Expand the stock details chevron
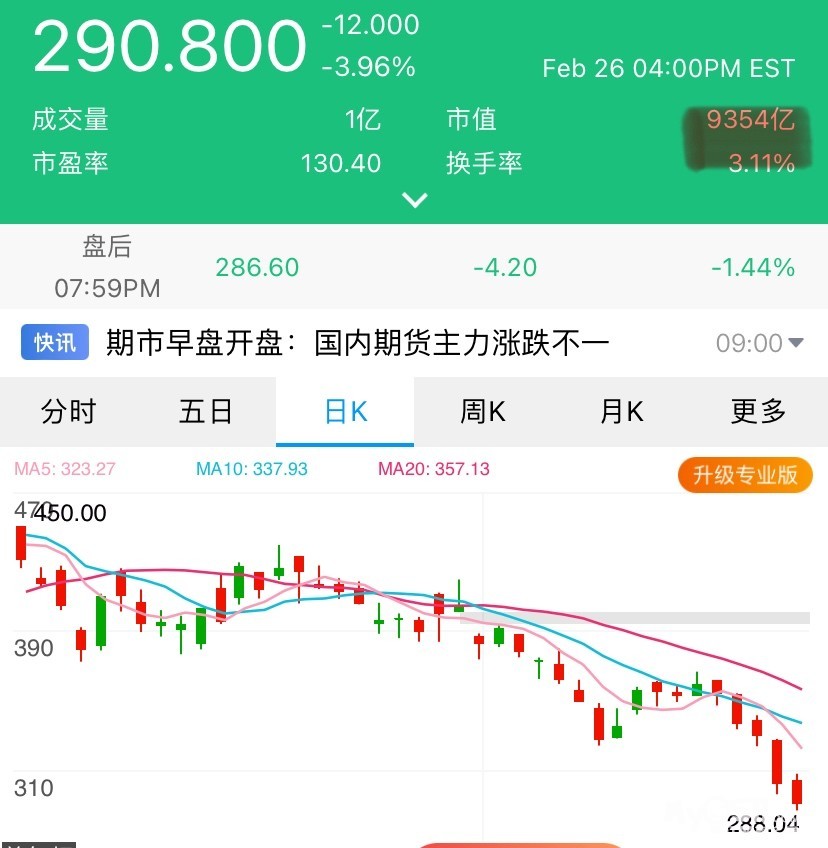 (414, 200)
